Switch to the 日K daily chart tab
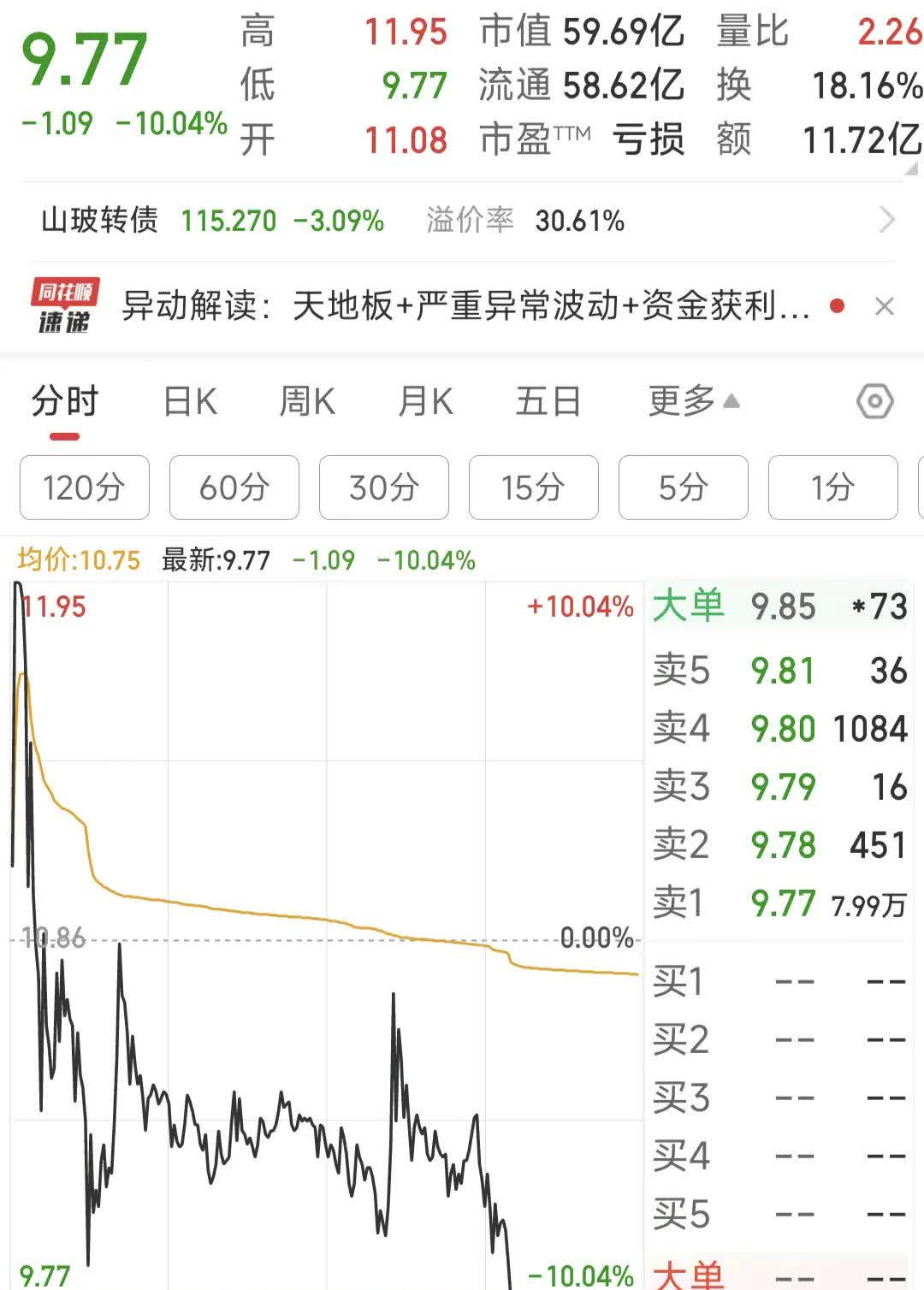The width and height of the screenshot is (924, 1290). [190, 402]
